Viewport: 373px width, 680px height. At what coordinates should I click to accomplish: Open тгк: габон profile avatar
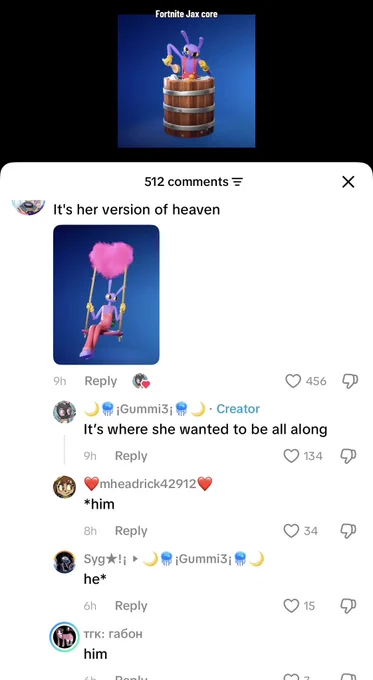tap(64, 637)
